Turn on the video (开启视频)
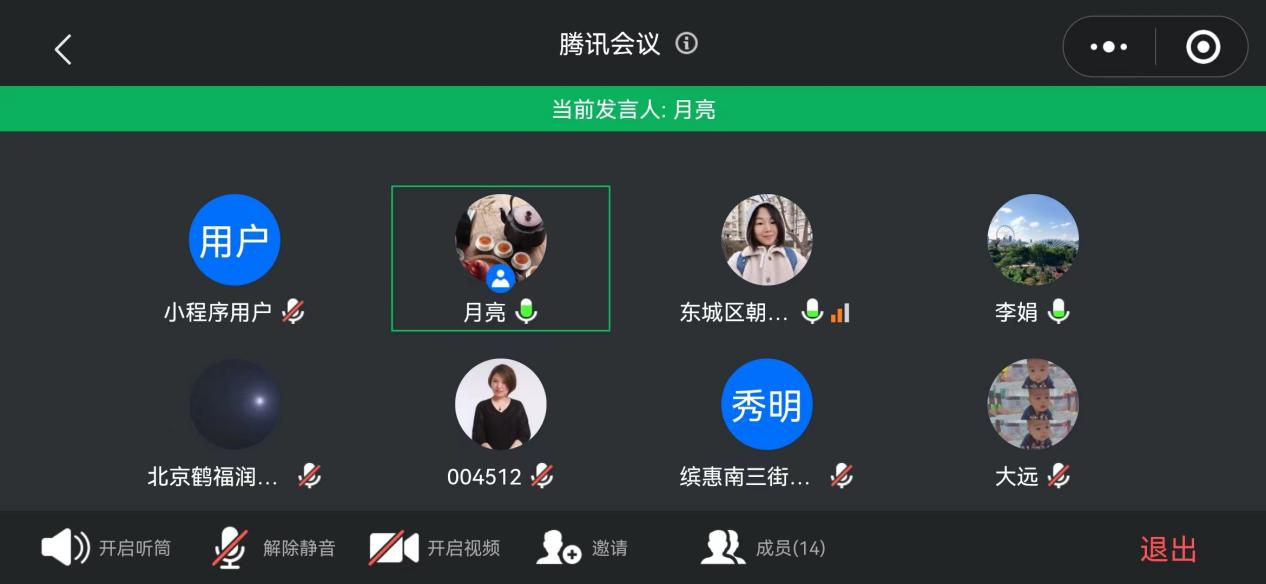Viewport: 1266px width, 584px height. (x=434, y=548)
